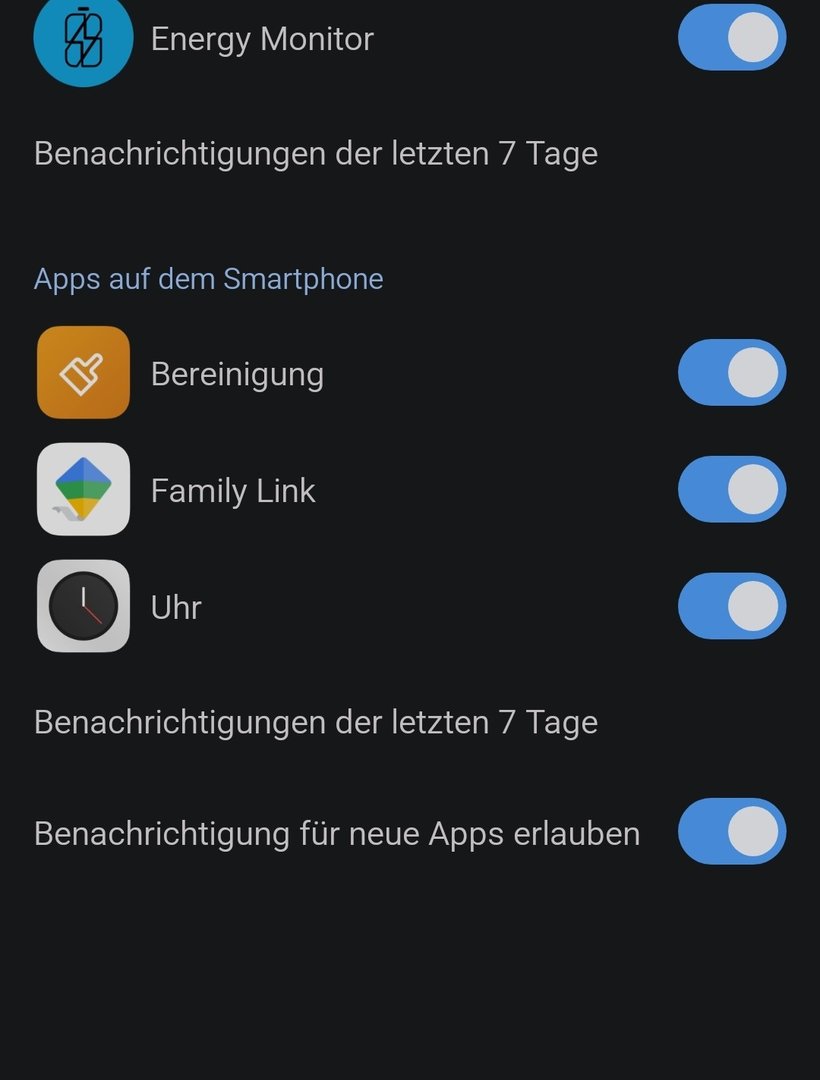Open Benachrichtigungen der letzten 7 Tage below Uhr

(x=316, y=722)
